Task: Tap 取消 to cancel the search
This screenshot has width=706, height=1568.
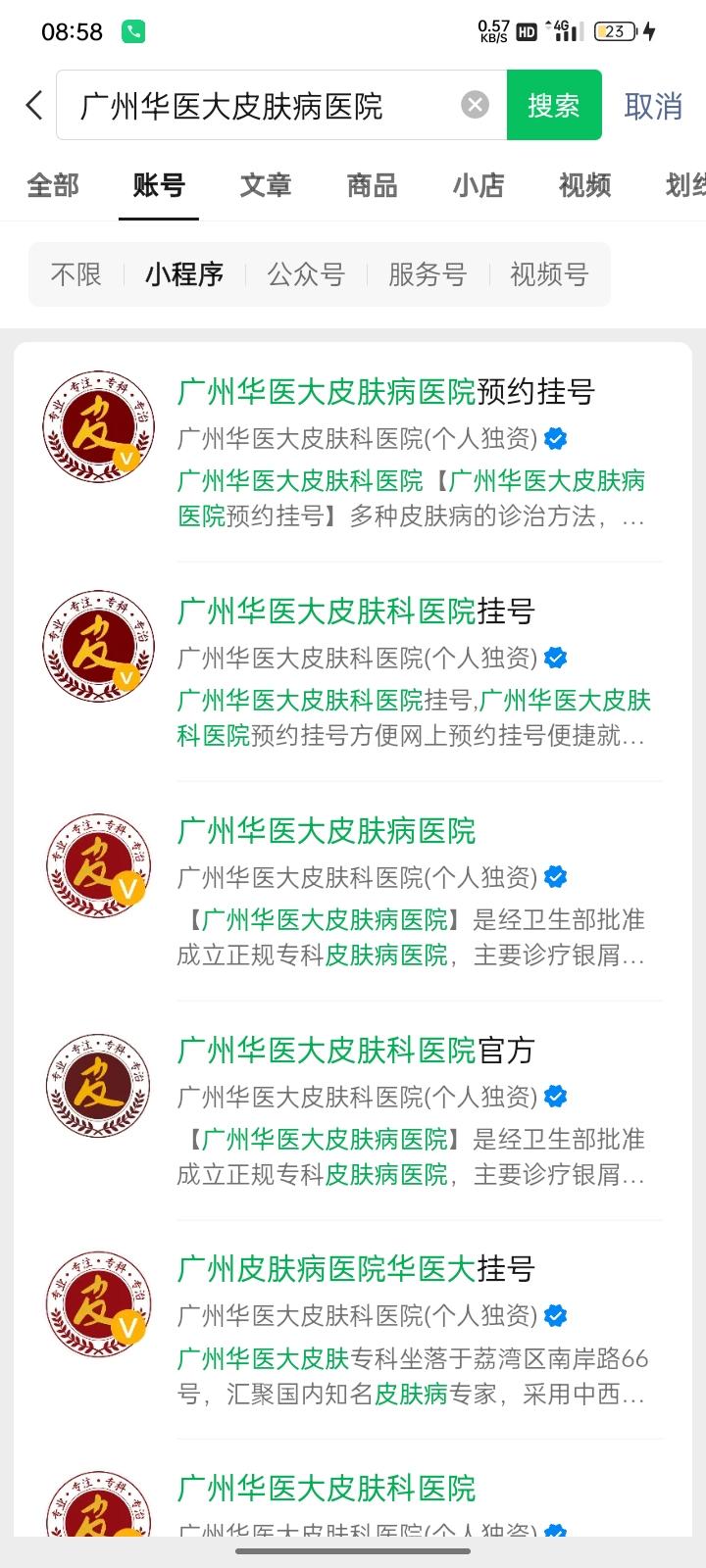Action: (652, 106)
